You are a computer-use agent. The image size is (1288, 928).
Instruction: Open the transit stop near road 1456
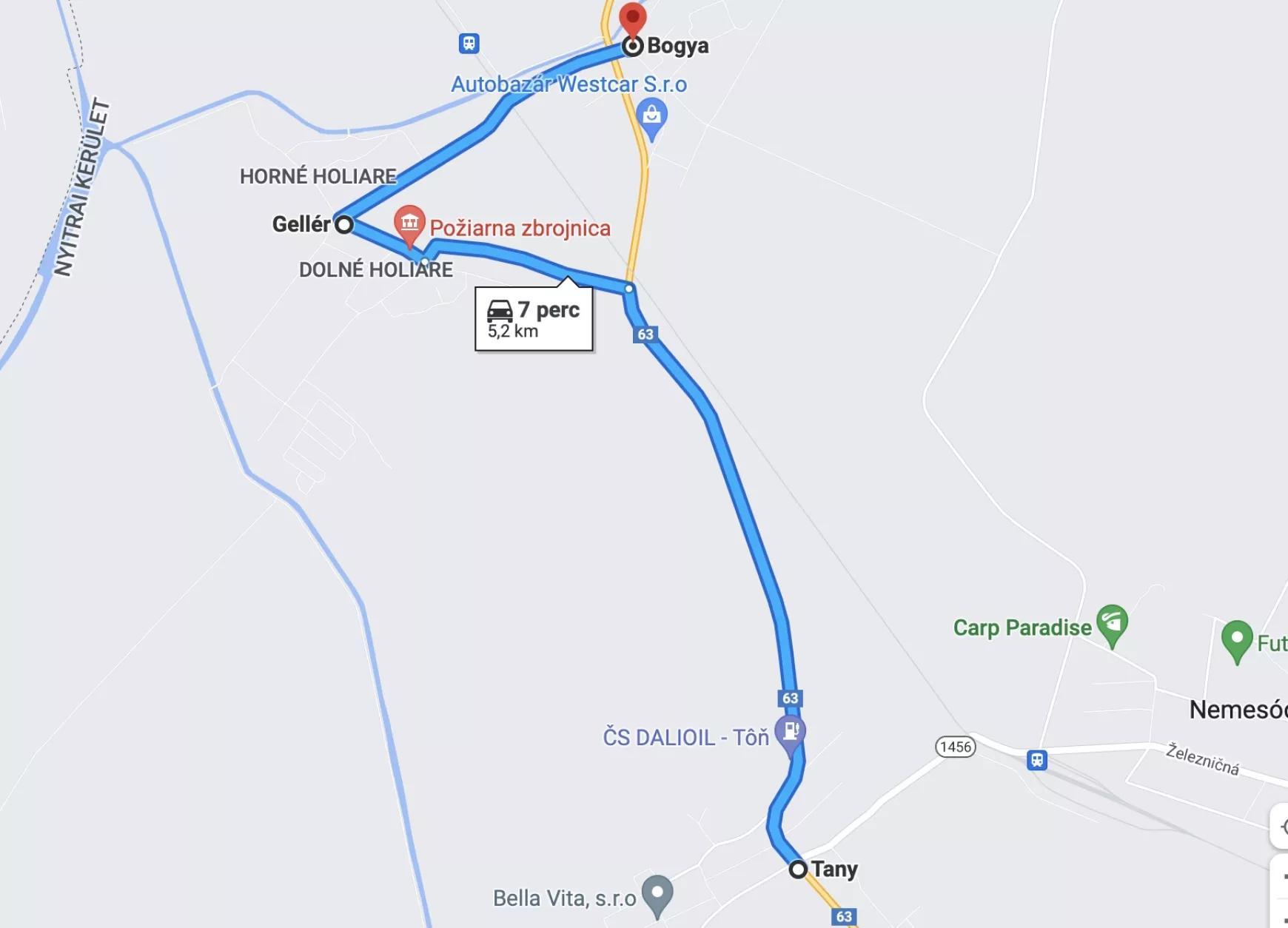tap(1036, 760)
